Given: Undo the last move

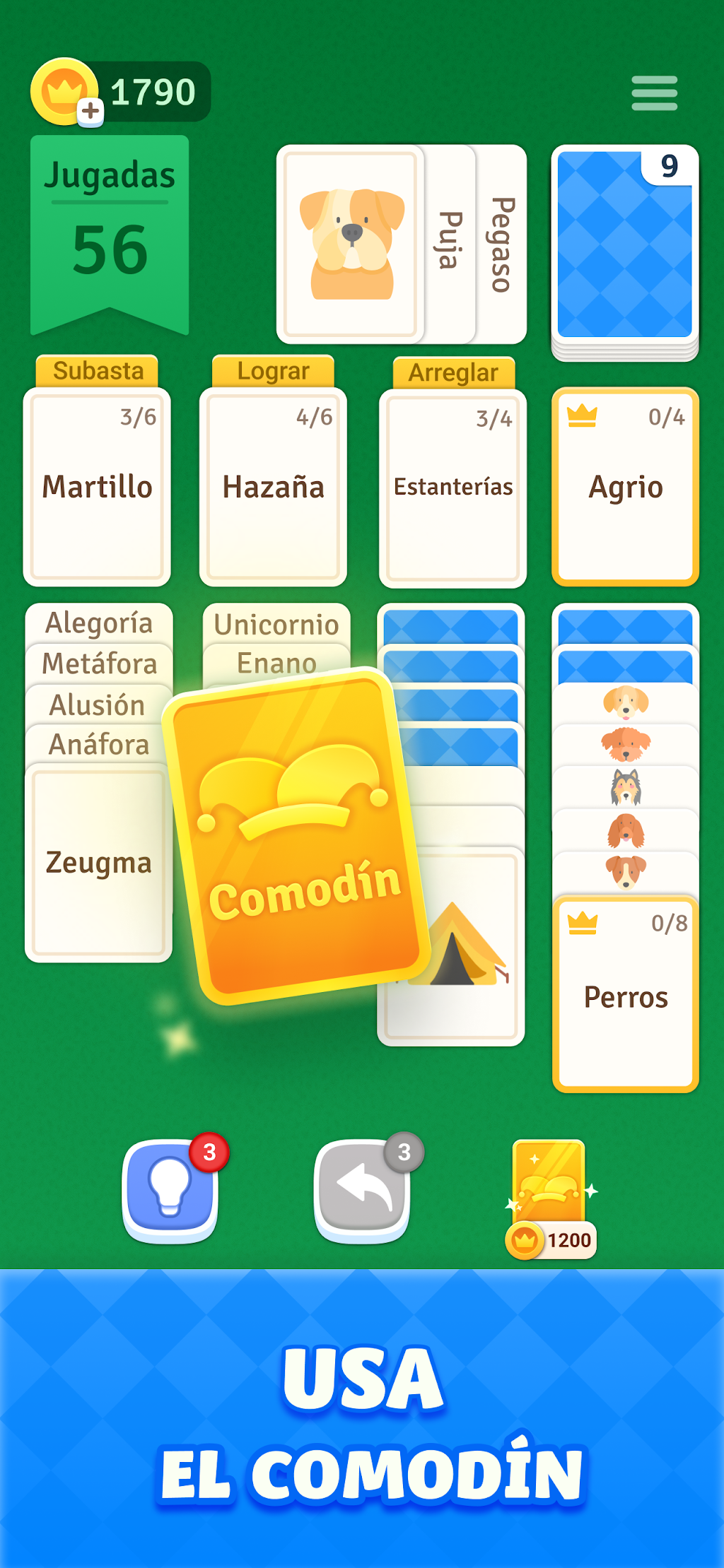Looking at the screenshot, I should [x=362, y=1191].
